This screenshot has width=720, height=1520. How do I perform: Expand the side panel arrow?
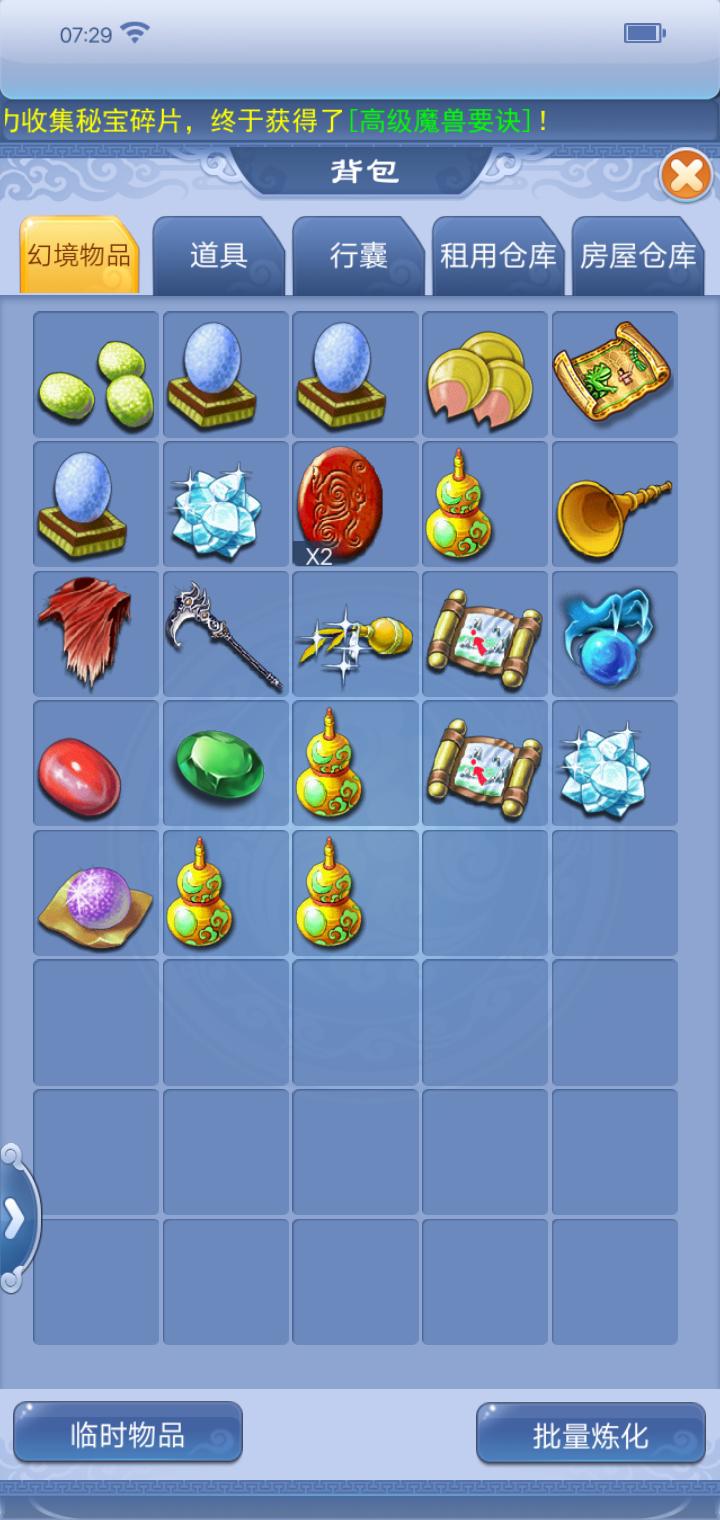[x=16, y=1218]
